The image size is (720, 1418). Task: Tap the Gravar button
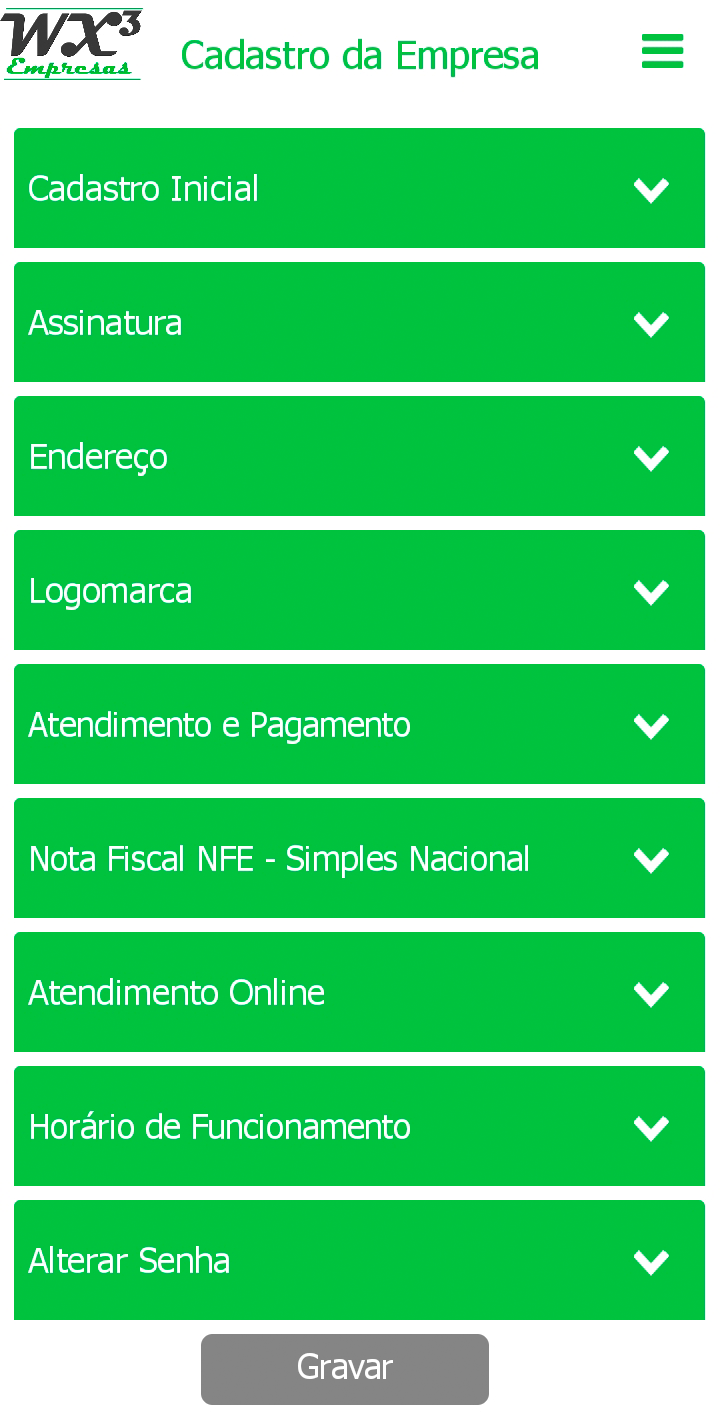click(345, 1369)
